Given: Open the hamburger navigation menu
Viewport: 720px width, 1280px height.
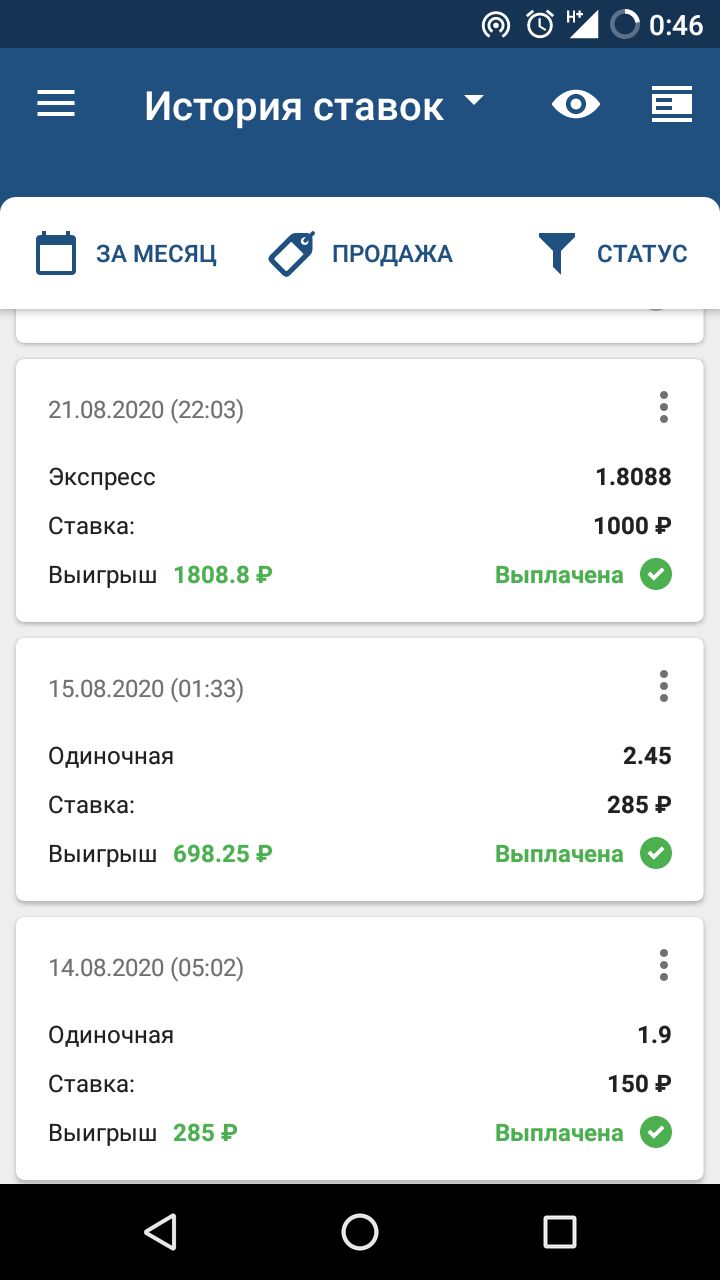Looking at the screenshot, I should [x=56, y=104].
